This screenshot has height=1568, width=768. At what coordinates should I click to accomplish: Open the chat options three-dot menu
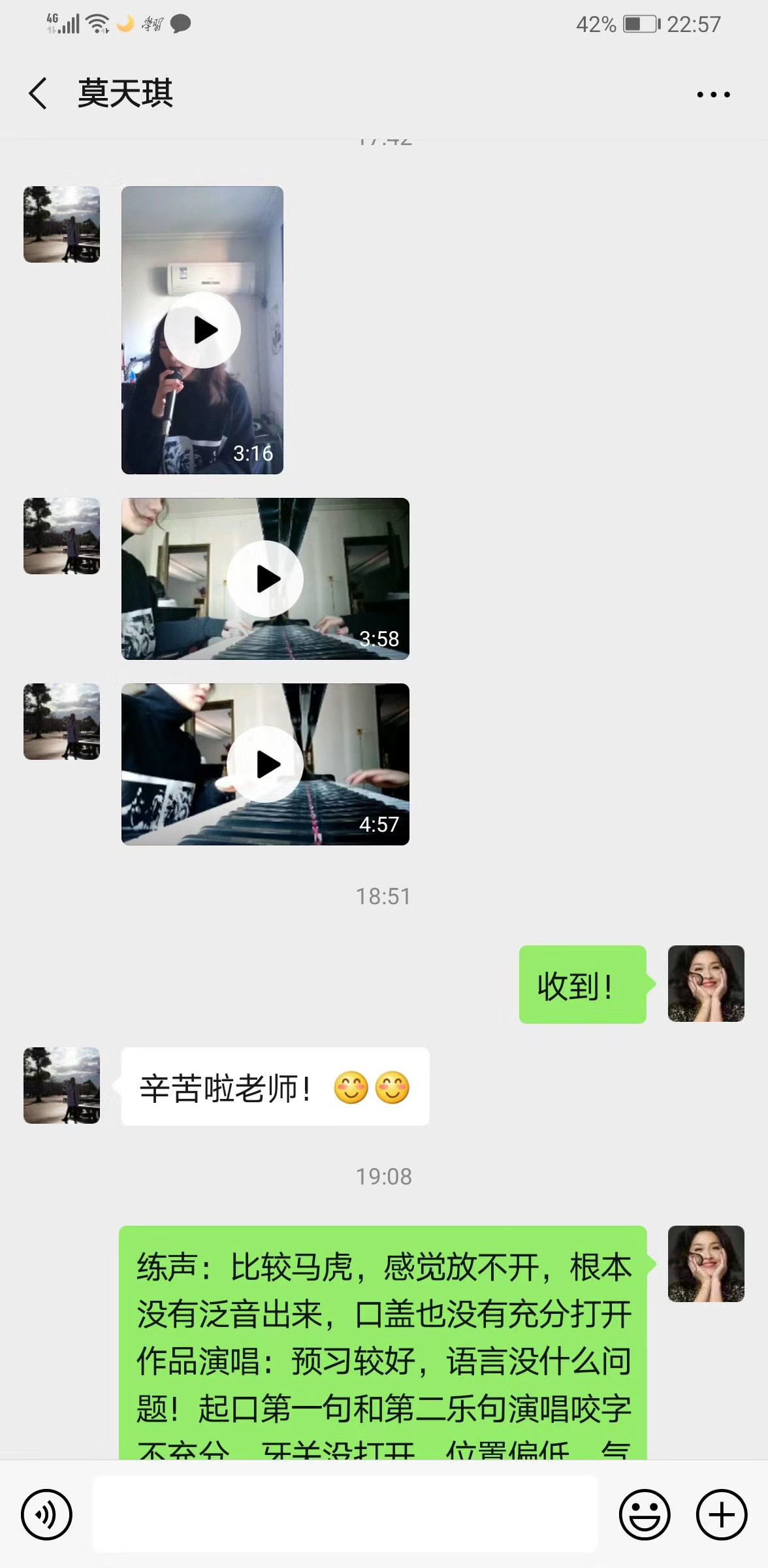[x=713, y=95]
